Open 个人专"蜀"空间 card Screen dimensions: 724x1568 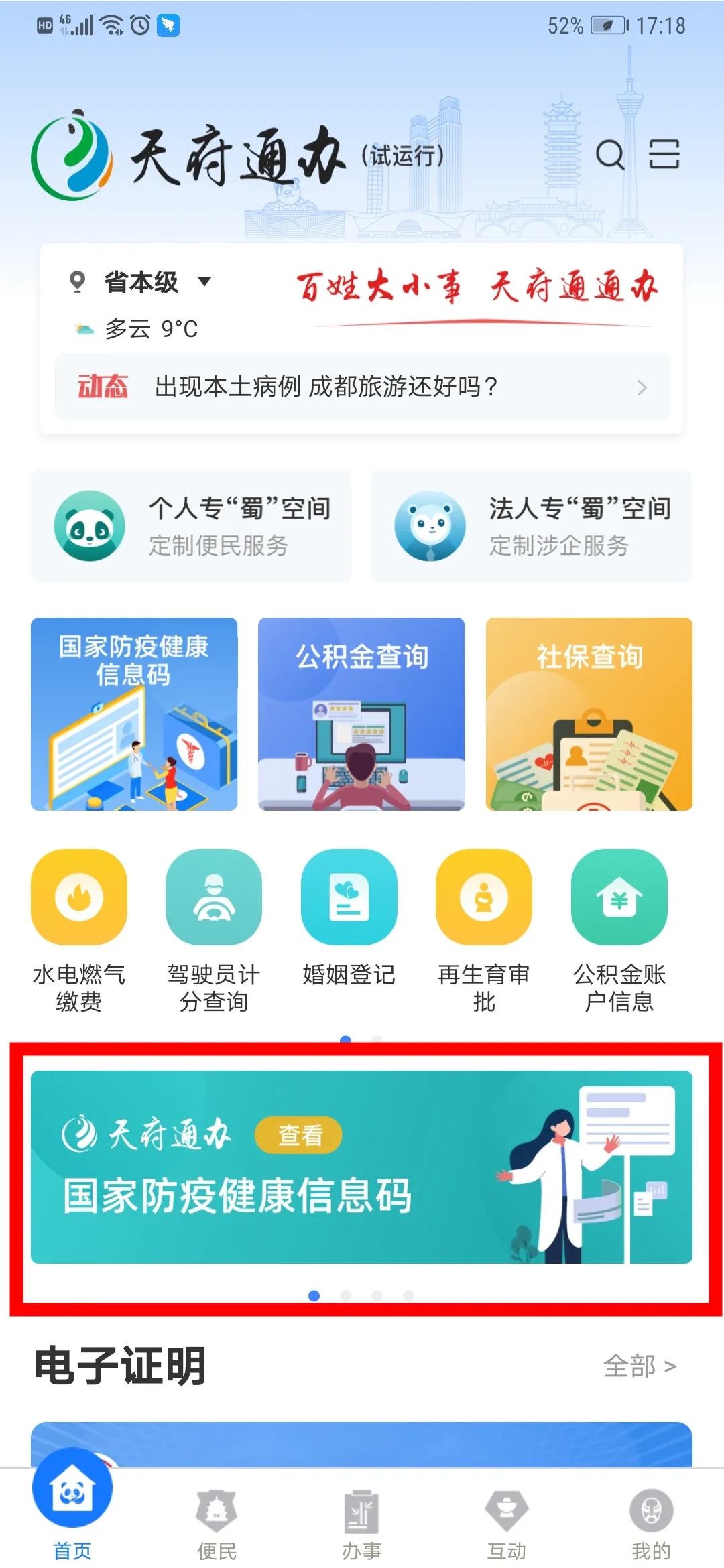[x=191, y=526]
